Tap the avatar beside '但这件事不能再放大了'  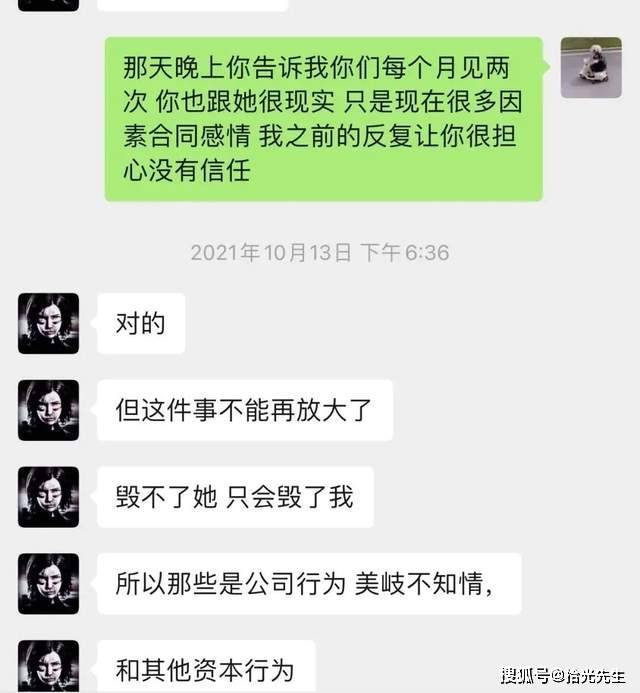48,410
